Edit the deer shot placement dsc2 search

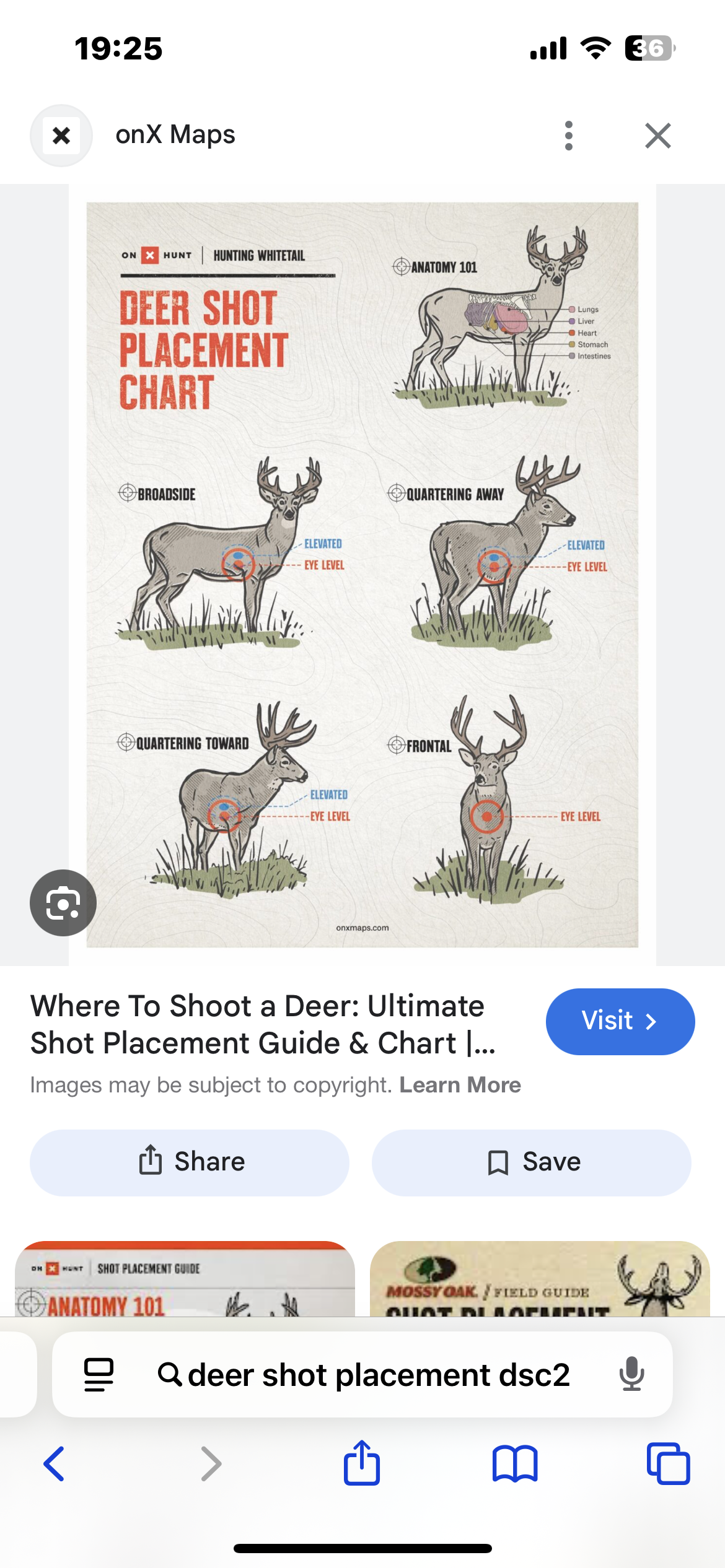[x=379, y=1375]
